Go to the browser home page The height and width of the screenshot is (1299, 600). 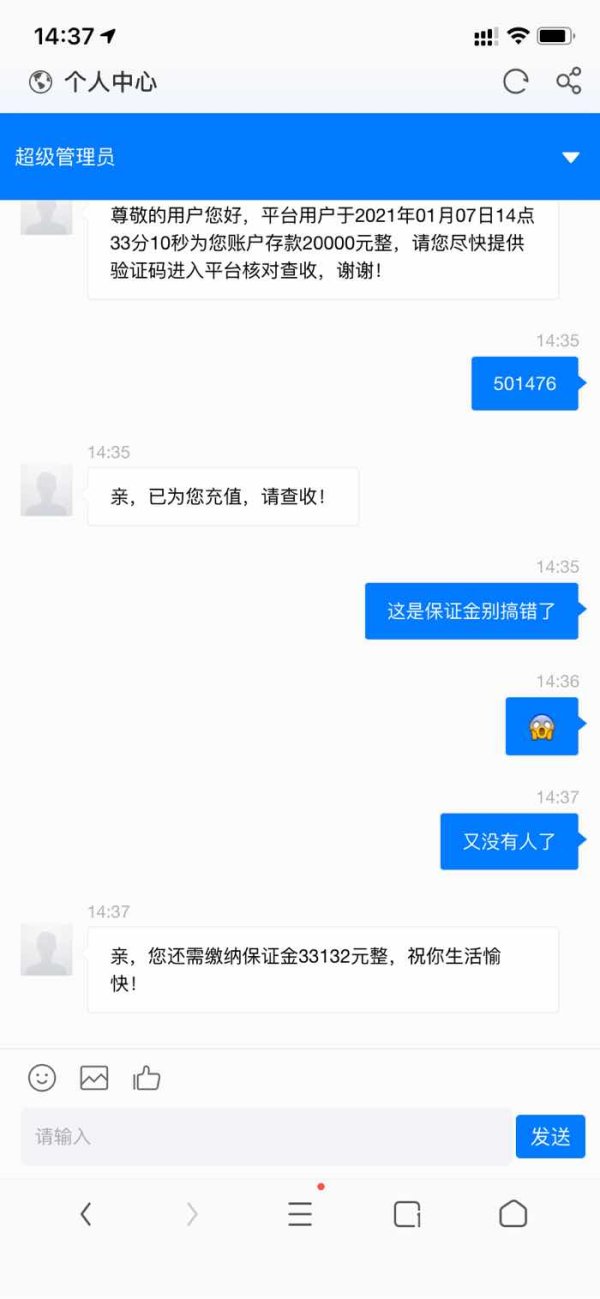click(513, 1214)
